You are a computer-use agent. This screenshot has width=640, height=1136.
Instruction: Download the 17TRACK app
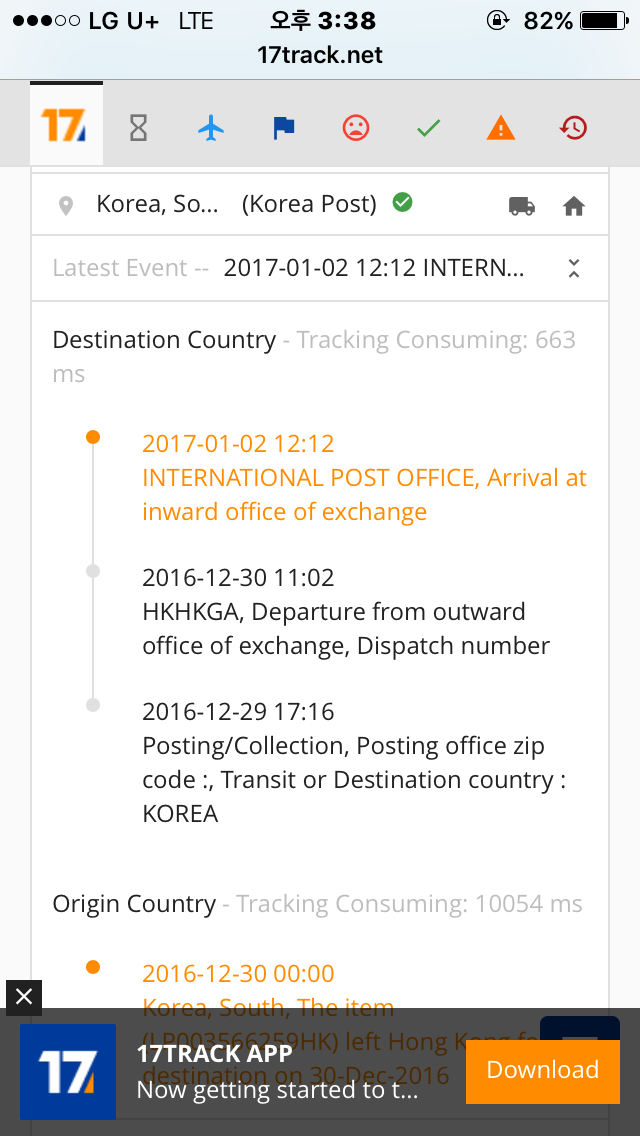542,1069
